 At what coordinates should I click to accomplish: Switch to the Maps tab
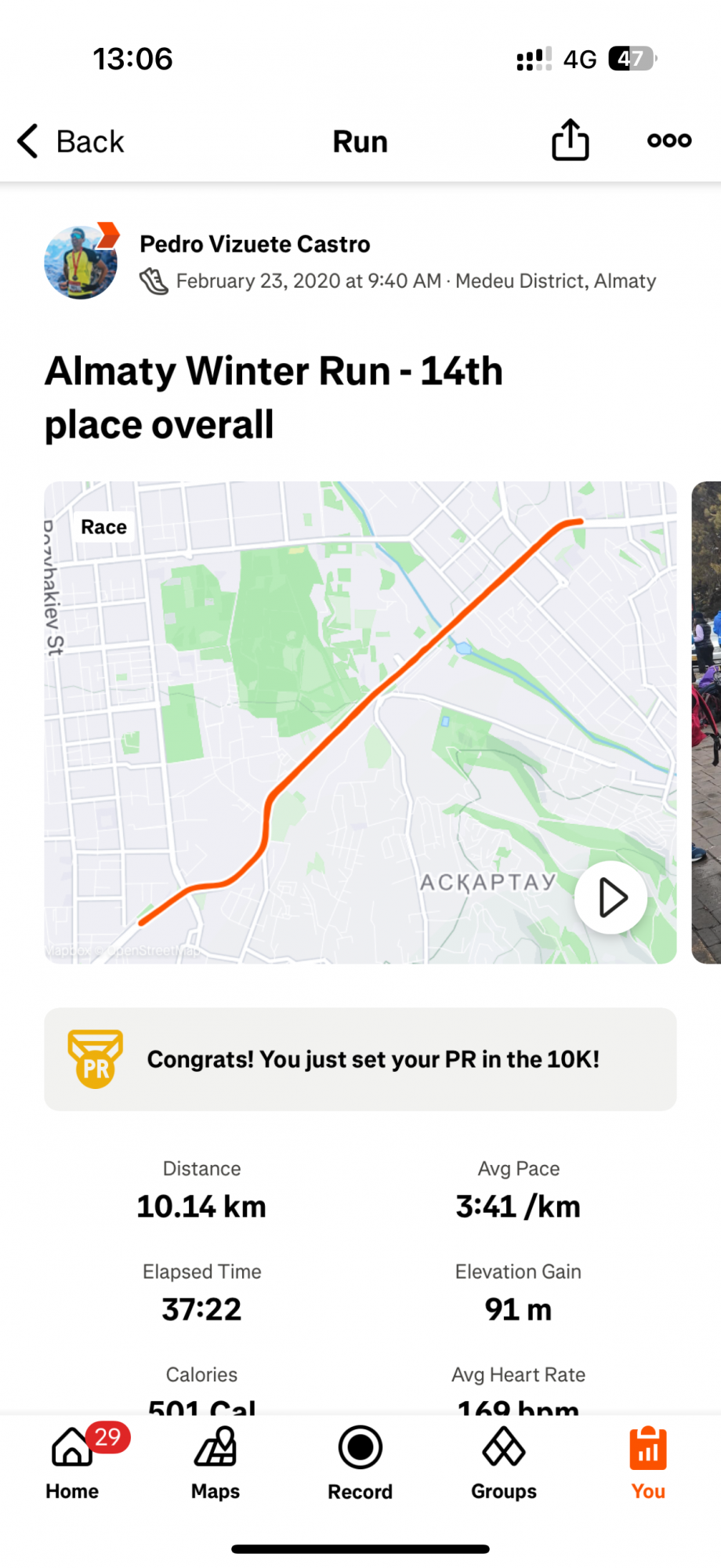[x=216, y=1462]
